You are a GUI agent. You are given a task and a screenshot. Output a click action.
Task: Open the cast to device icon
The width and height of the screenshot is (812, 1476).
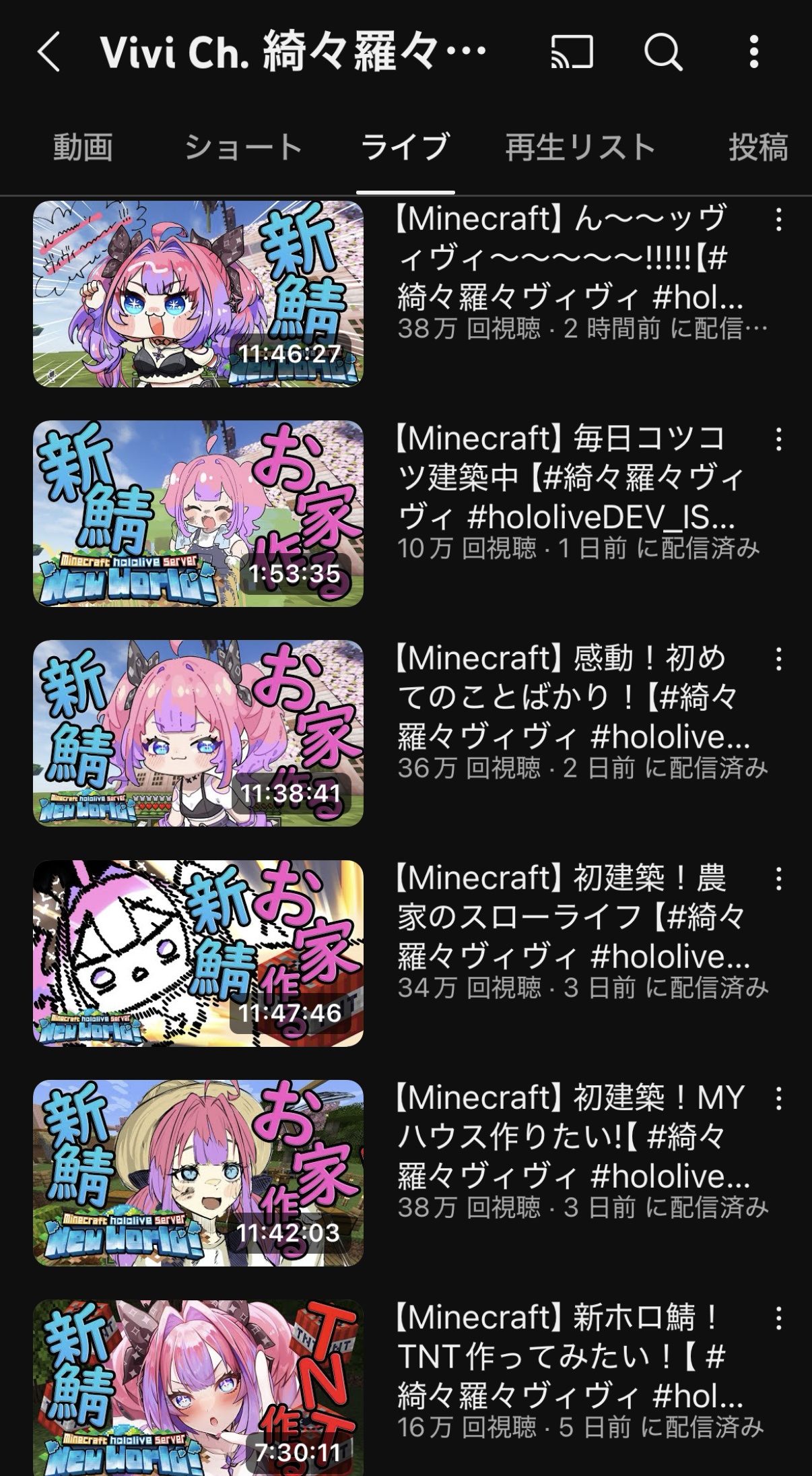(572, 52)
